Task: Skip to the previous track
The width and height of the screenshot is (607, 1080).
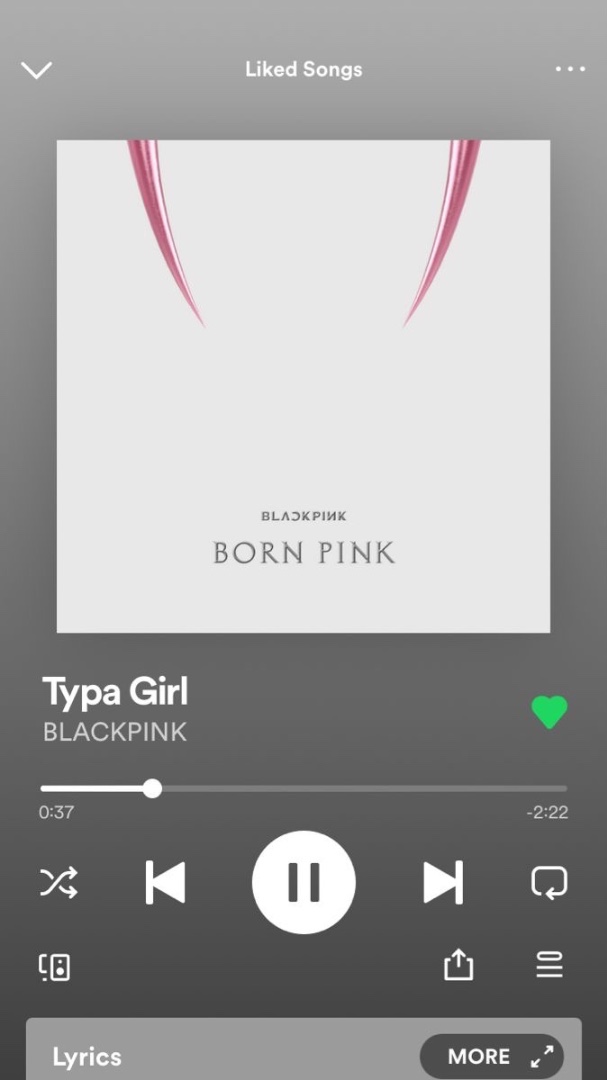Action: click(x=165, y=883)
